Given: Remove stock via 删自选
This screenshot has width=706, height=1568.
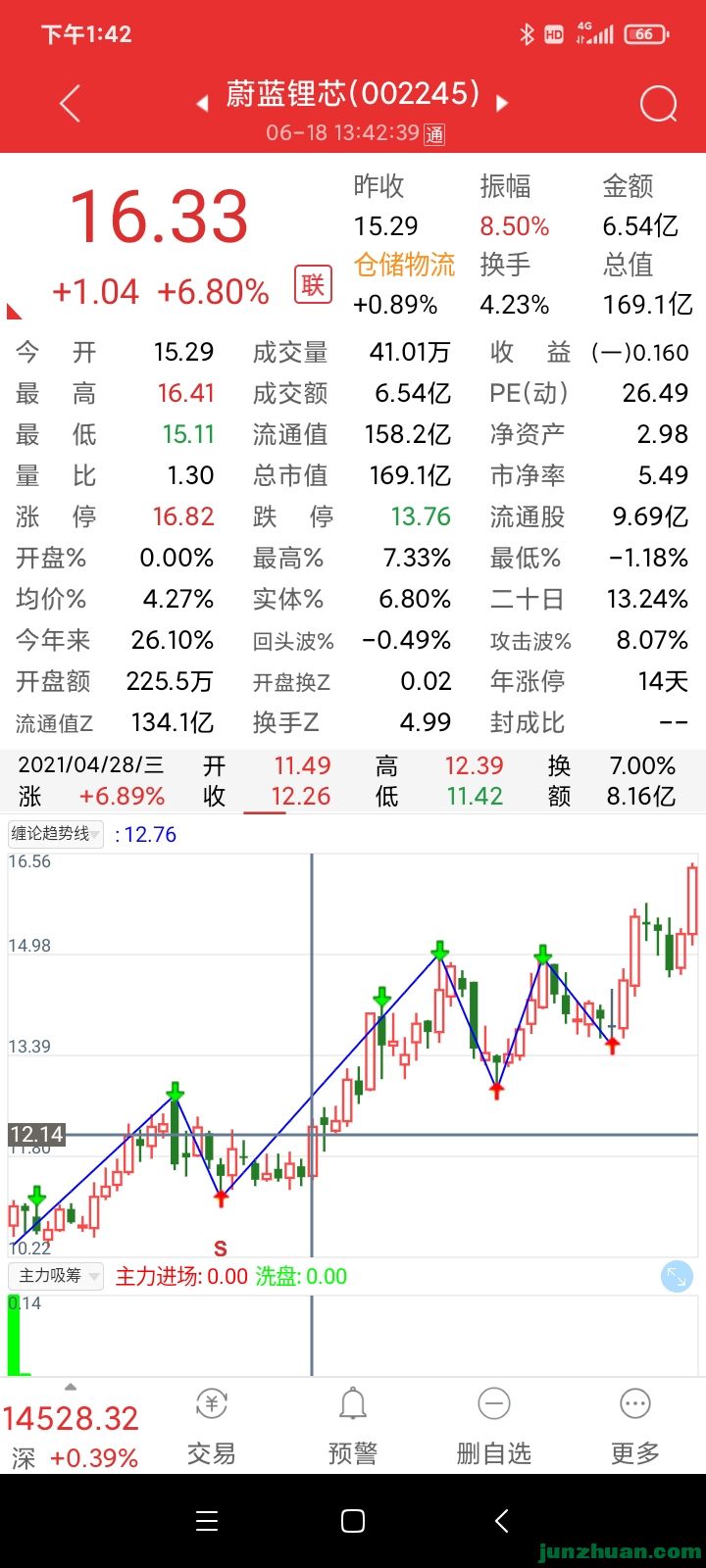Looking at the screenshot, I should [493, 1427].
